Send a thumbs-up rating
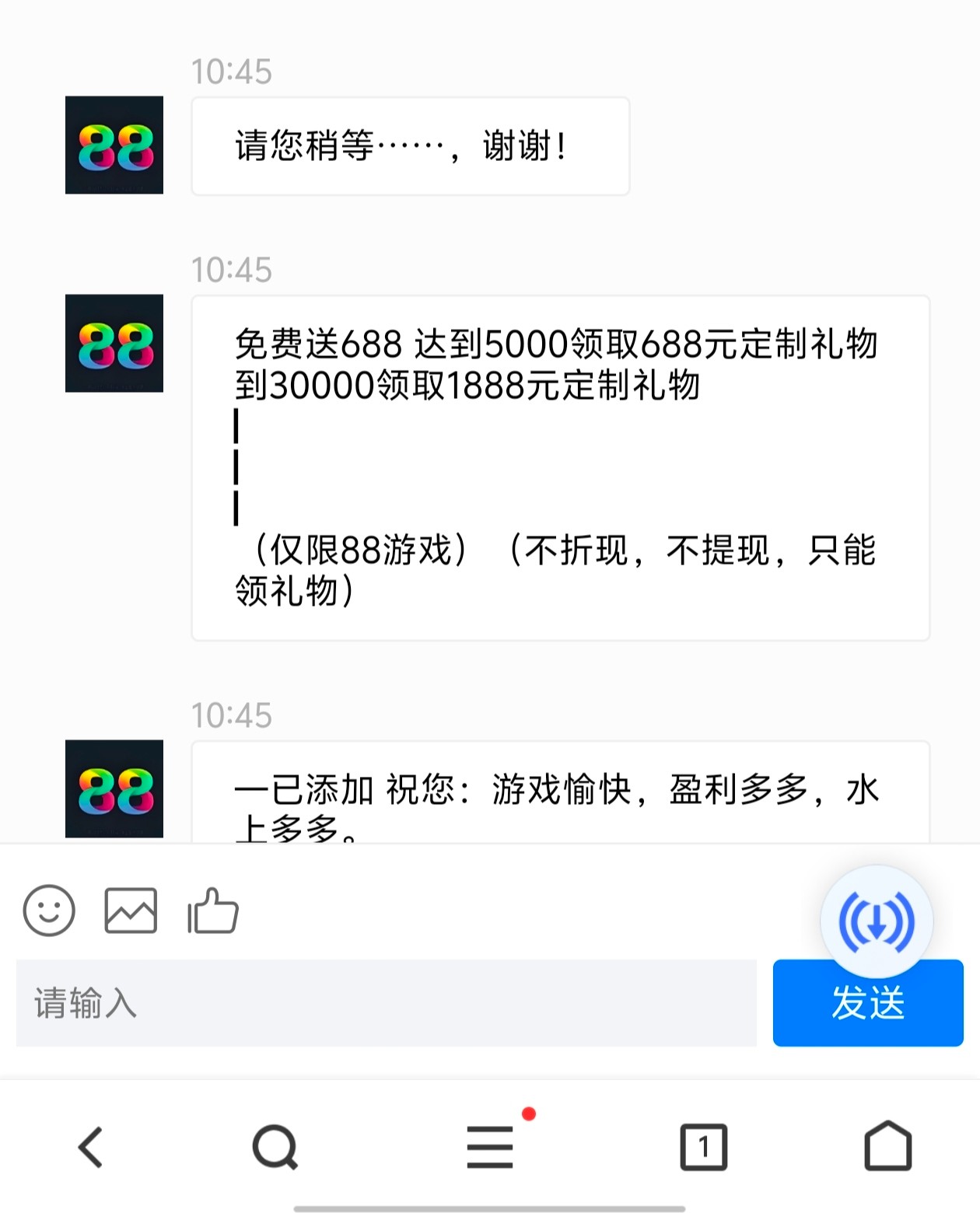The width and height of the screenshot is (980, 1213). [x=213, y=911]
